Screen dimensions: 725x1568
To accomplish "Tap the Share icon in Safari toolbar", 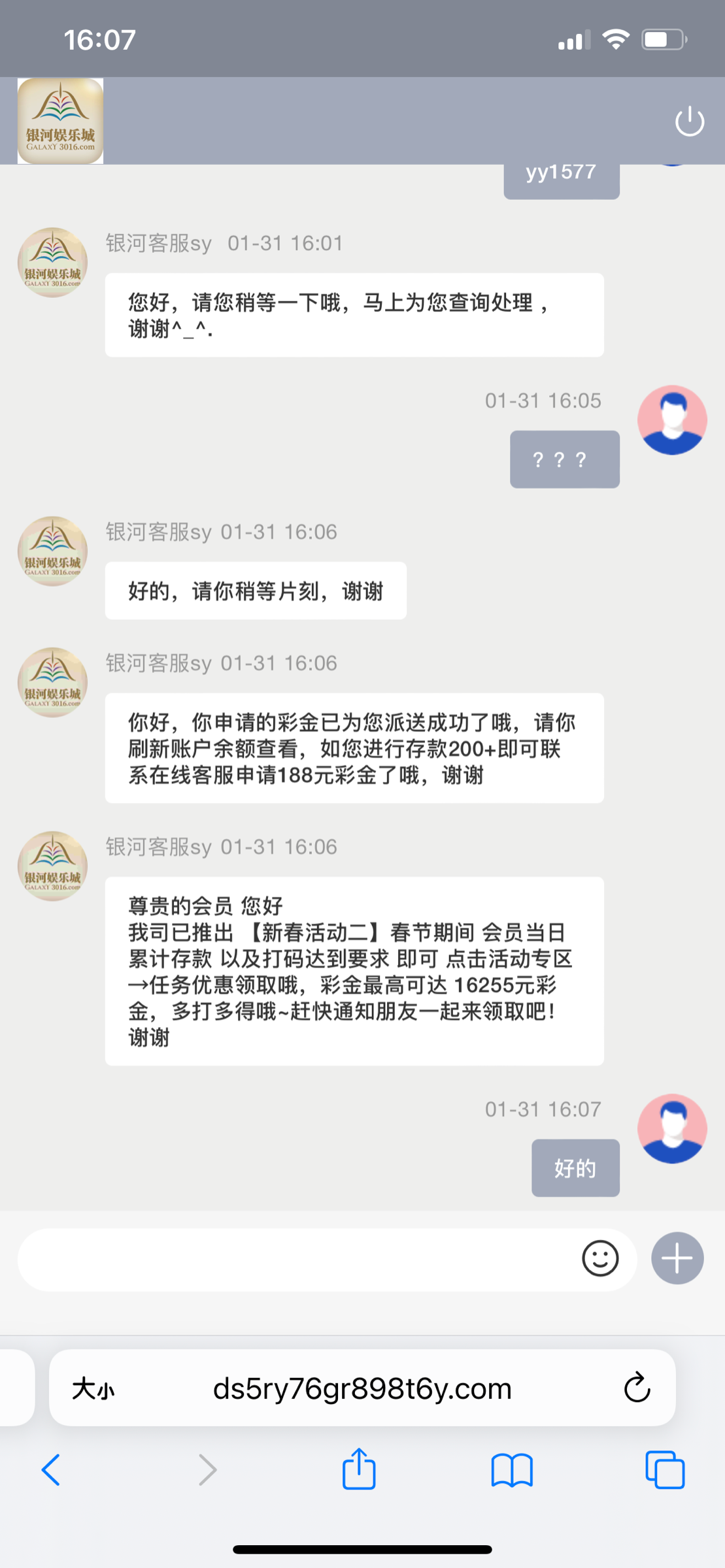I will click(359, 1470).
